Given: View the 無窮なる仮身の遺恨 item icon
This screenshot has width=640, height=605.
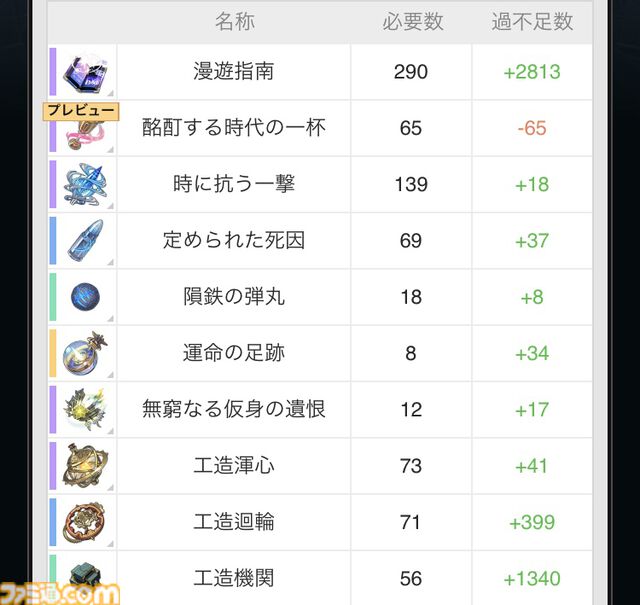Looking at the screenshot, I should [x=86, y=409].
